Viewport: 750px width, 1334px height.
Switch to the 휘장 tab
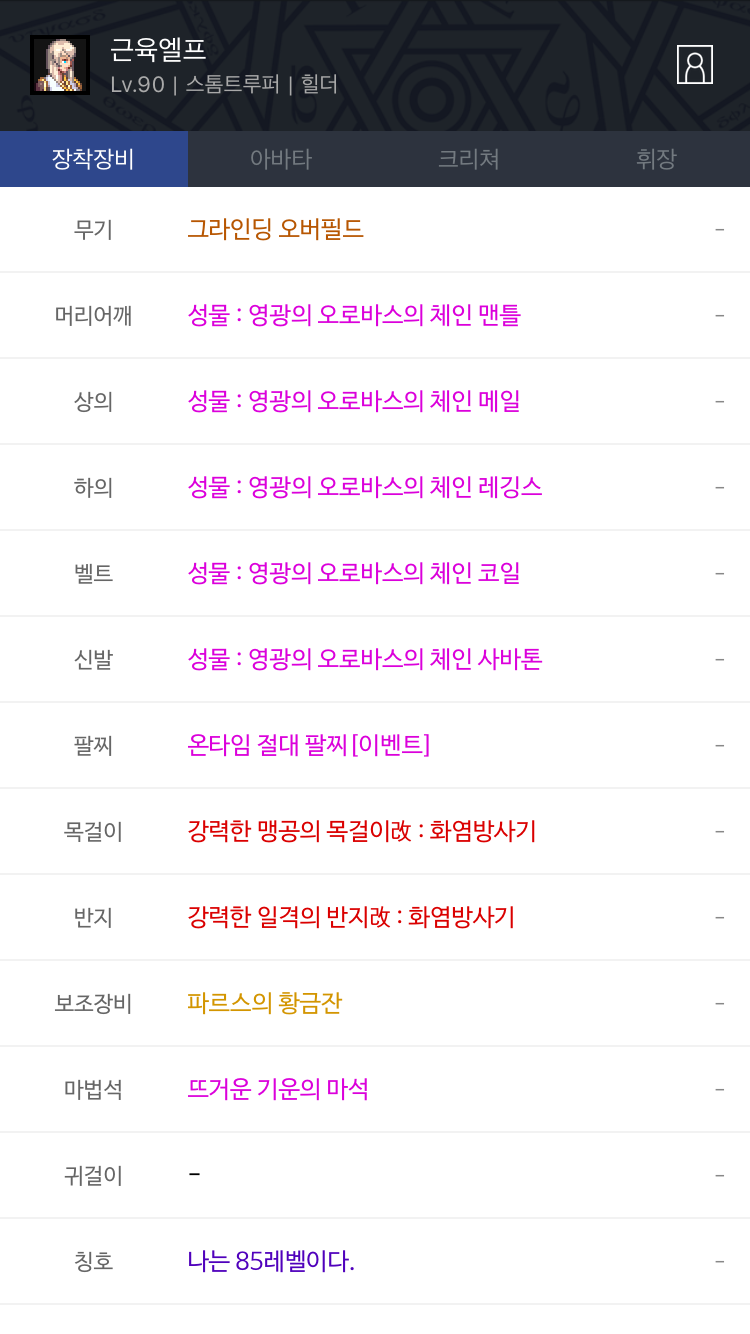pyautogui.click(x=656, y=159)
